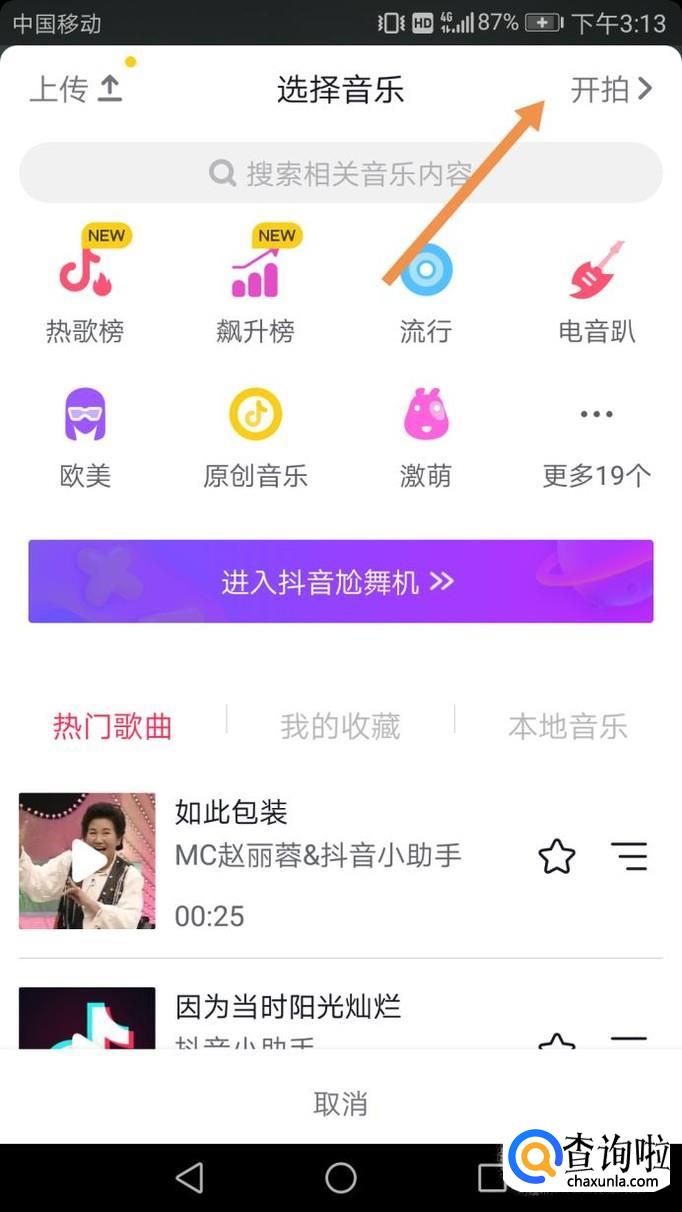Favorite the 如此包装 song with the star
This screenshot has height=1212, width=682.
coord(557,857)
